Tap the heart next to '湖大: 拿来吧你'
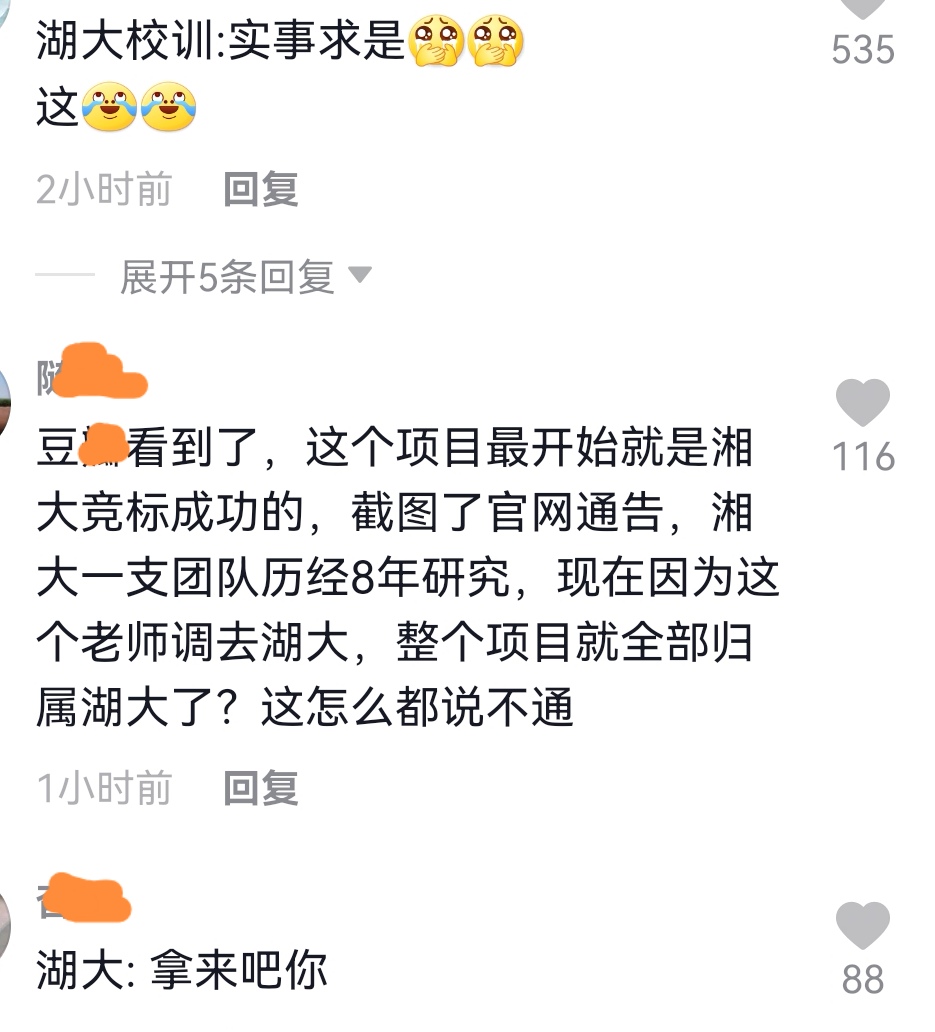The height and width of the screenshot is (1032, 935). tap(865, 925)
